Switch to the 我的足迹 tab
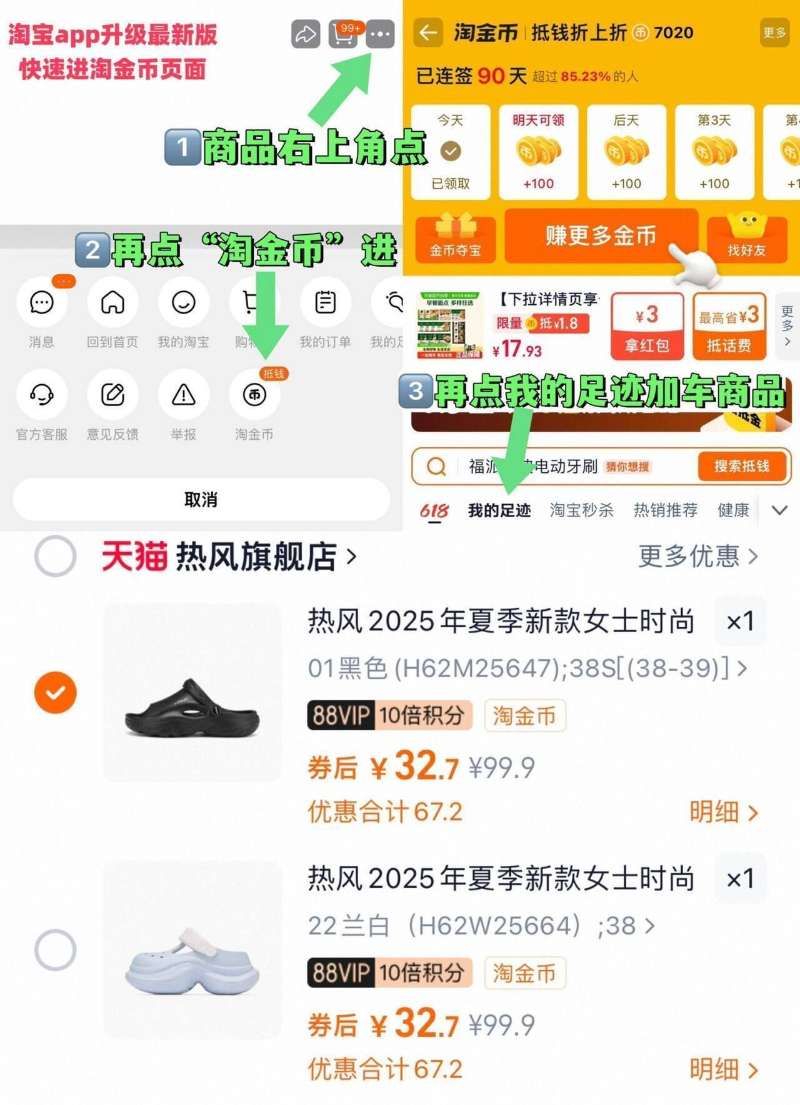 pos(498,510)
